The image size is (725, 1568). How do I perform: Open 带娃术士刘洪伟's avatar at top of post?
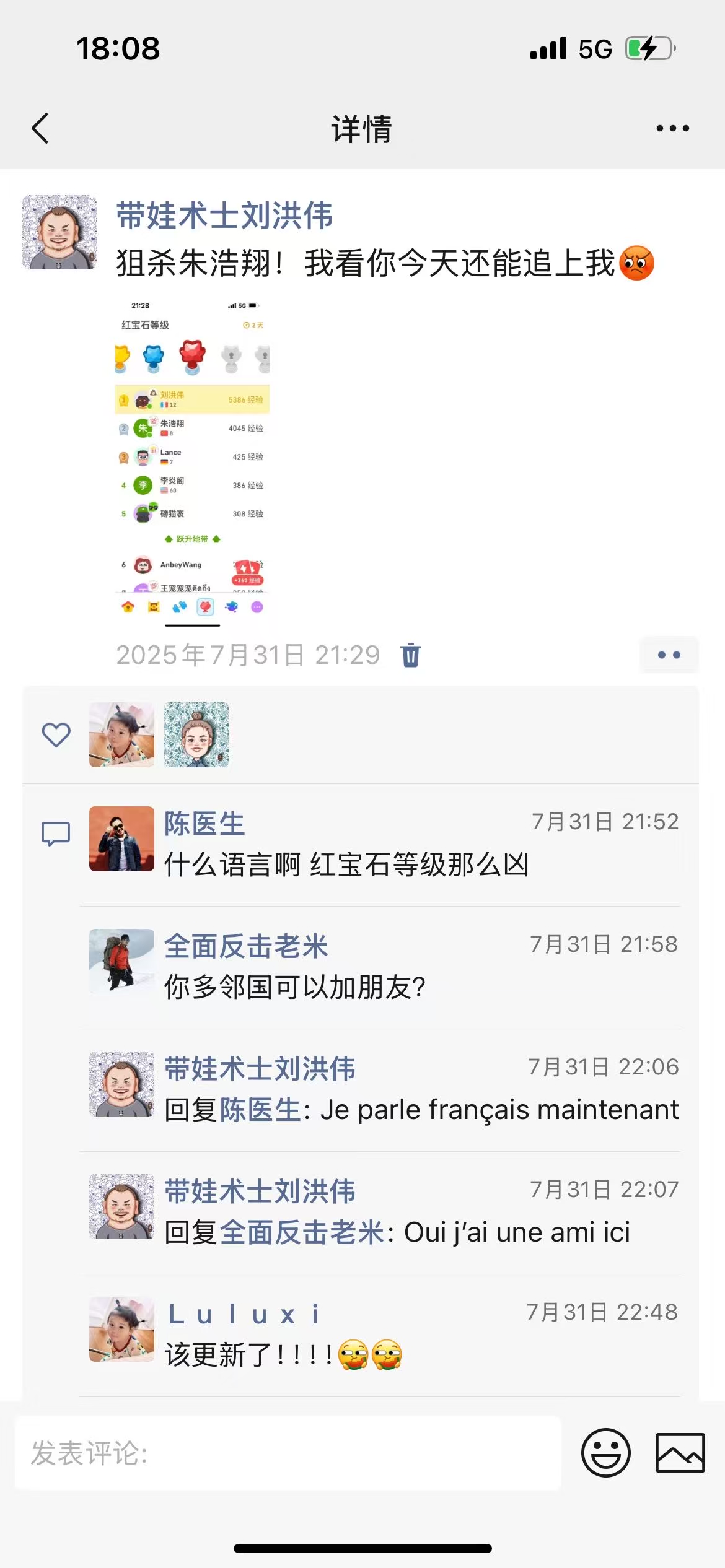tap(59, 232)
